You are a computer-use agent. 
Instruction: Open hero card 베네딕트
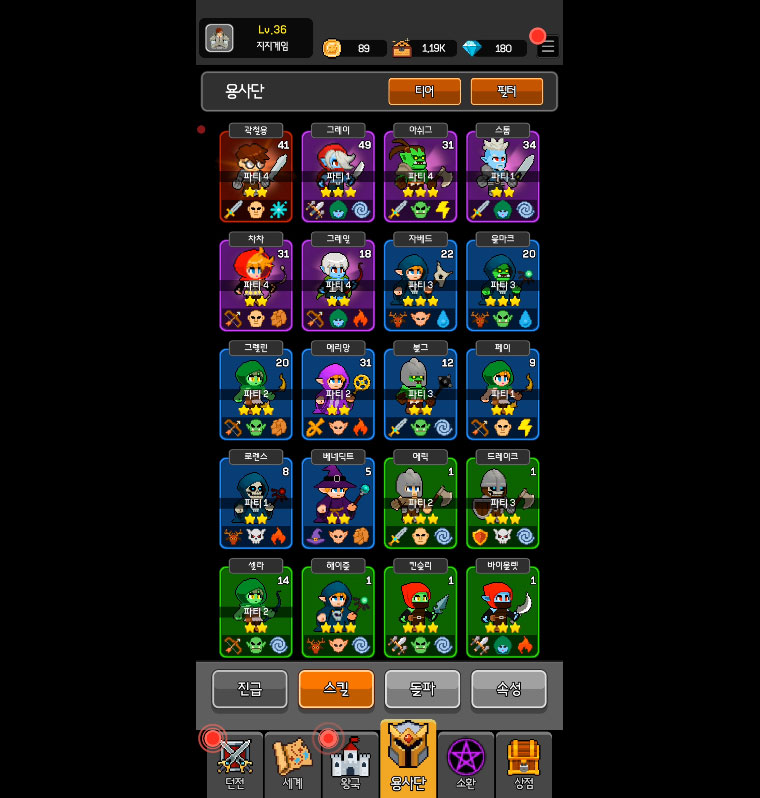[338, 503]
